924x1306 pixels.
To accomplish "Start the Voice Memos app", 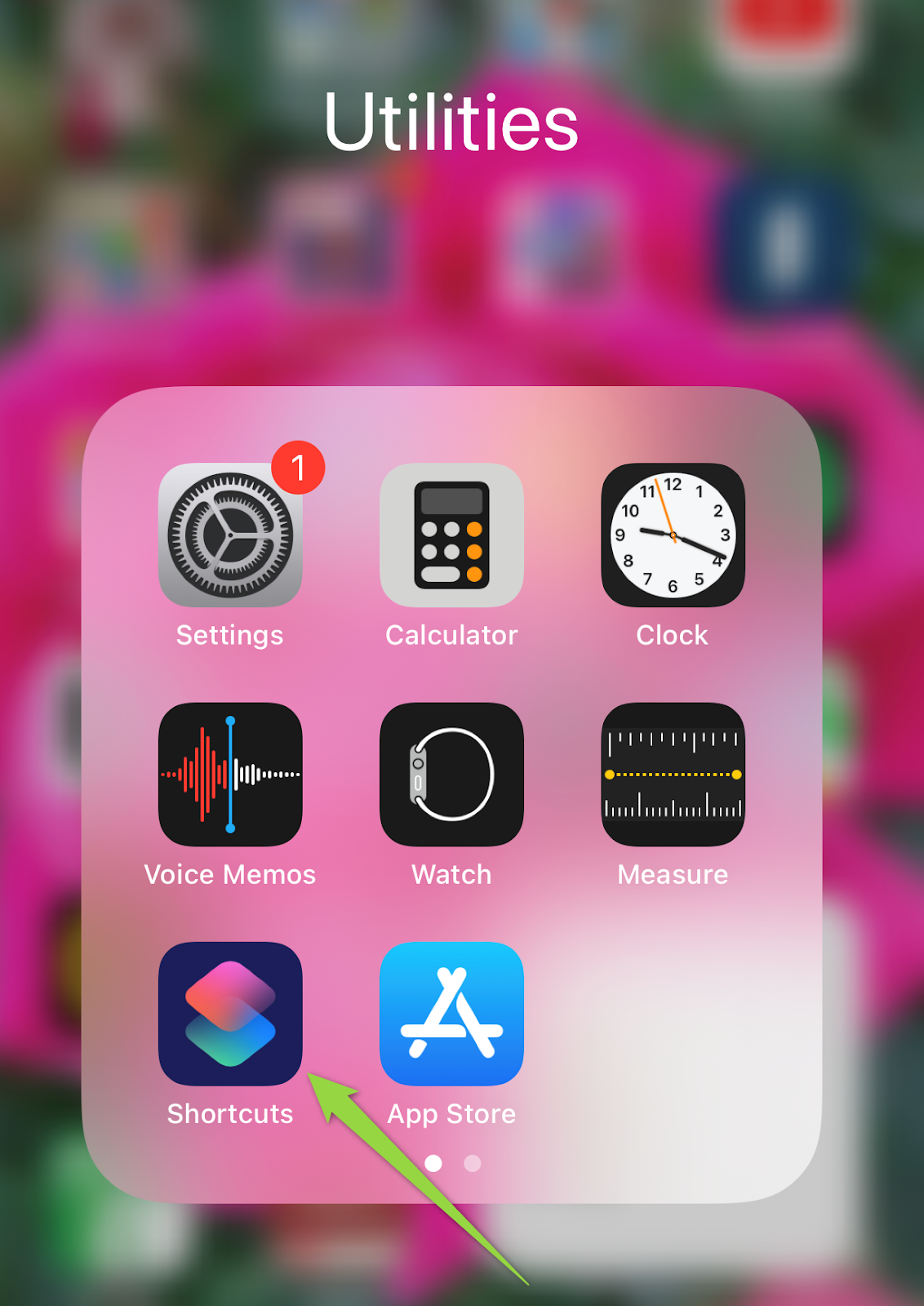I will click(230, 775).
